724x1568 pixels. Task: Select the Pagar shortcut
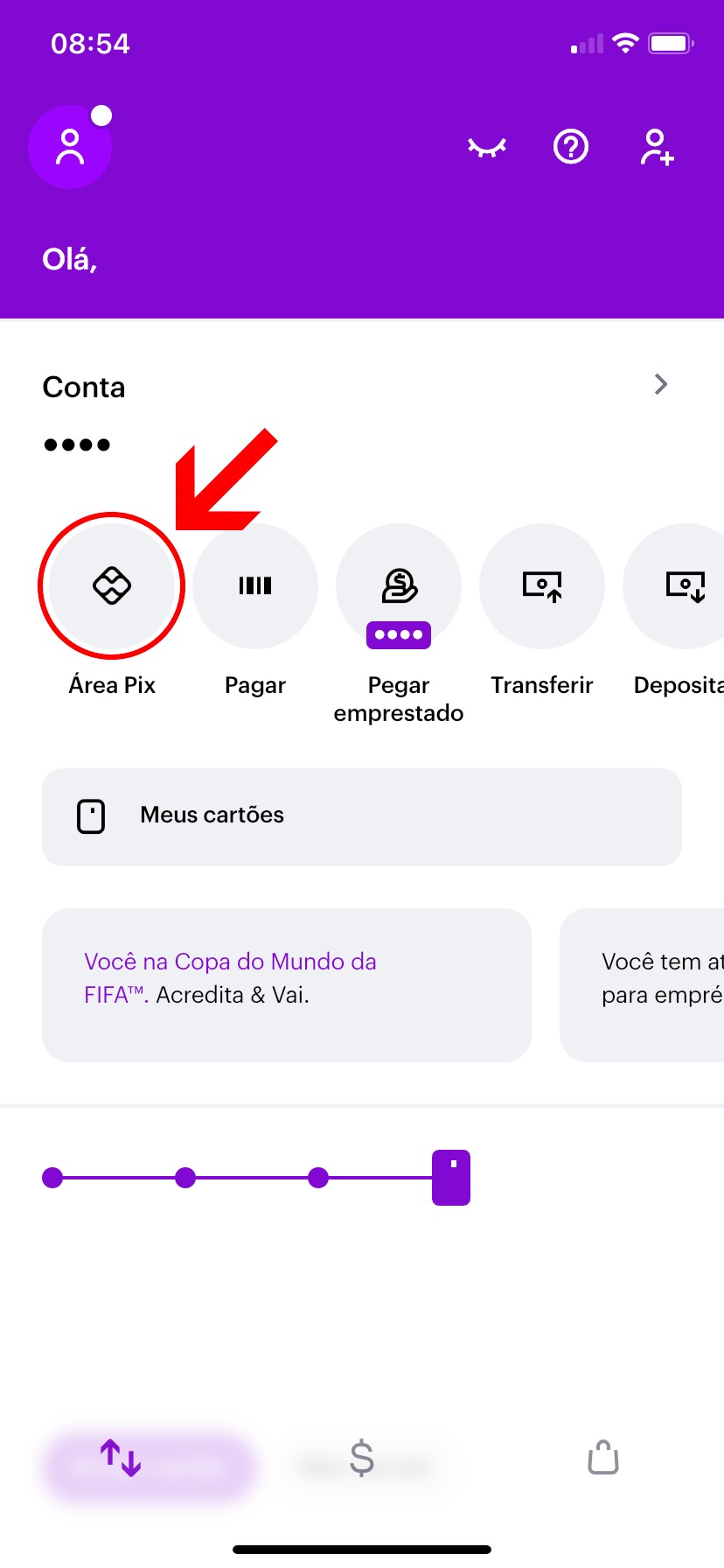pos(255,585)
